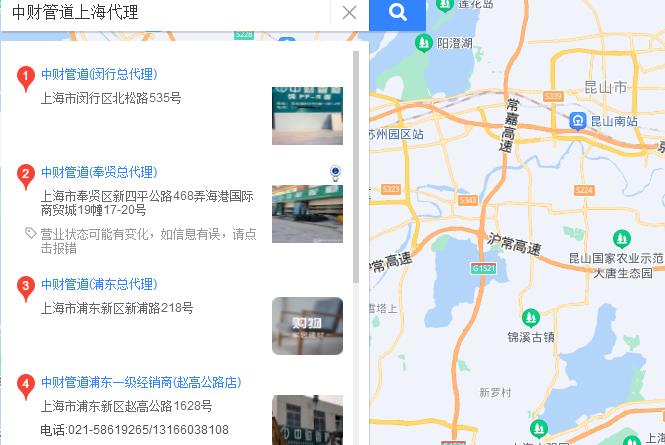View photo of 中财管道(奉贤总代理)
The height and width of the screenshot is (445, 665).
click(307, 213)
